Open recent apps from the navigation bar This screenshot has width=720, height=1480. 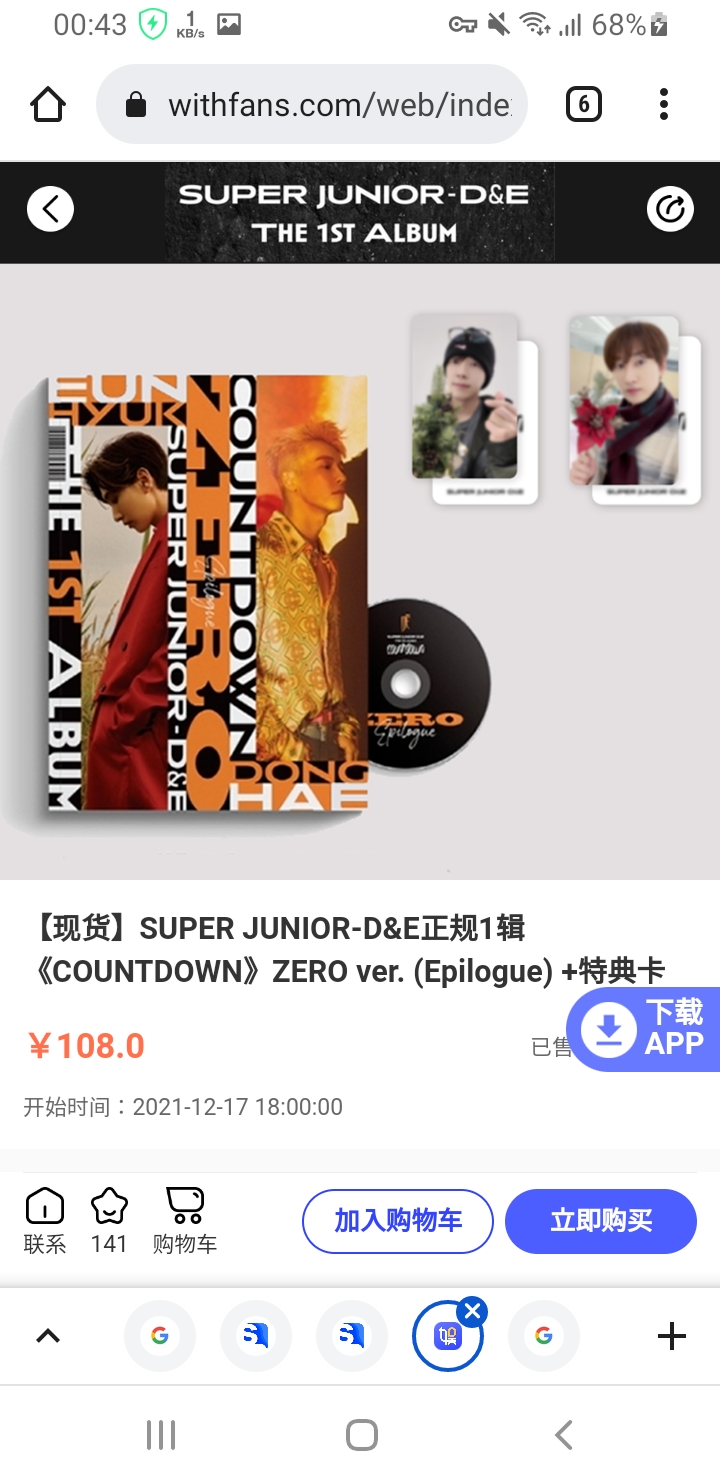[x=161, y=1435]
